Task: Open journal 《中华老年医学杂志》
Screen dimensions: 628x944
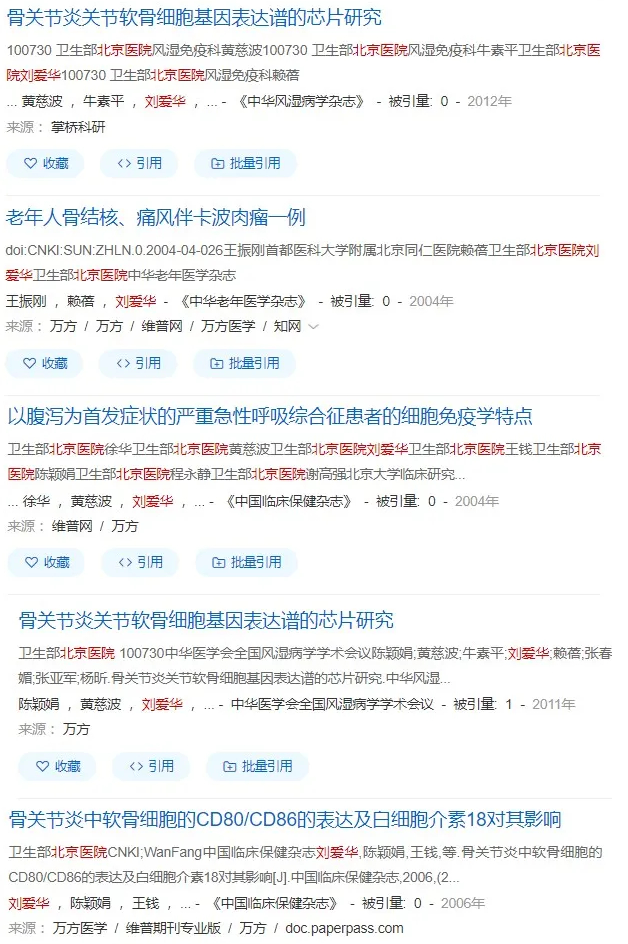Action: click(x=241, y=301)
